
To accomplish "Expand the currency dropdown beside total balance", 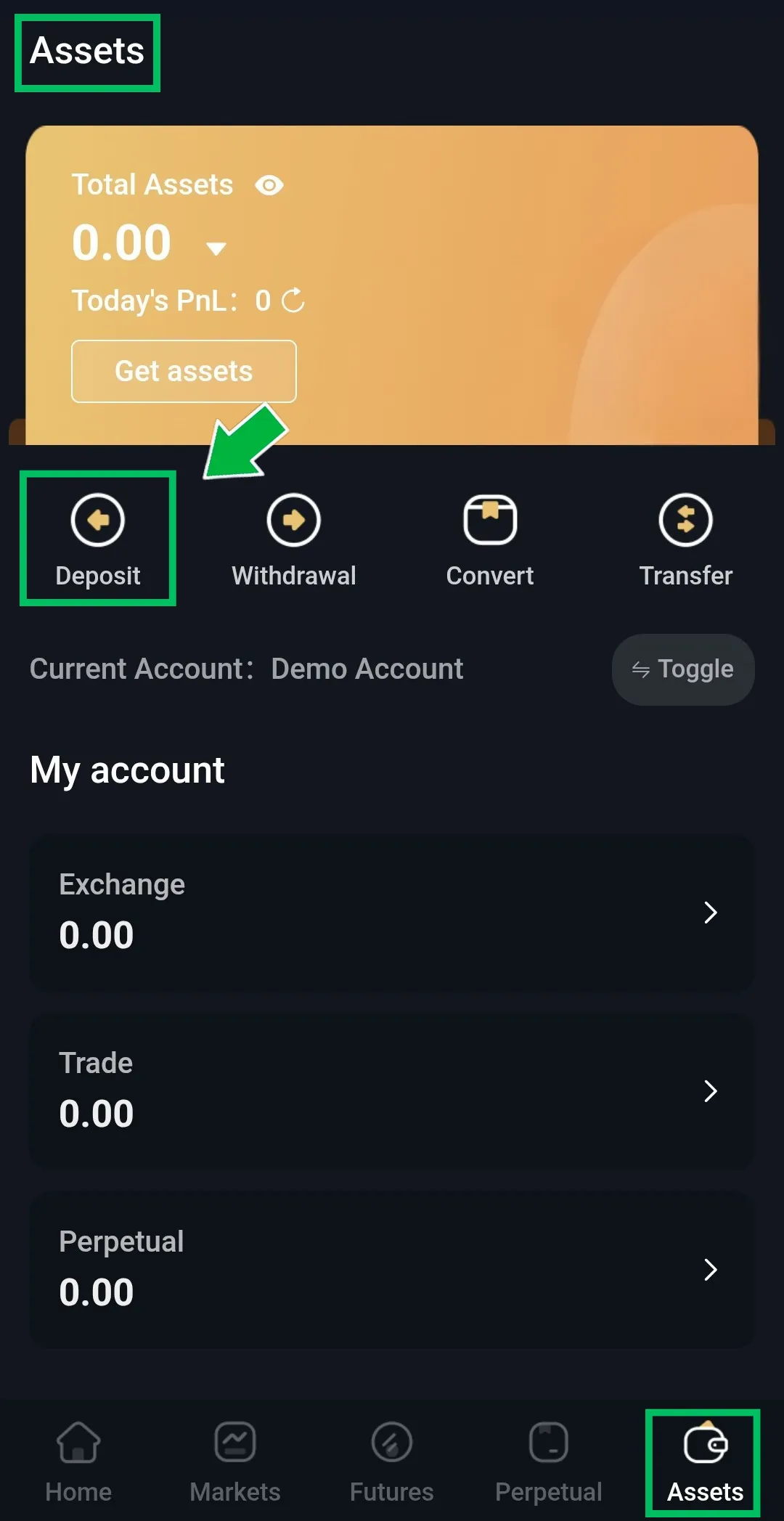I will coord(216,249).
